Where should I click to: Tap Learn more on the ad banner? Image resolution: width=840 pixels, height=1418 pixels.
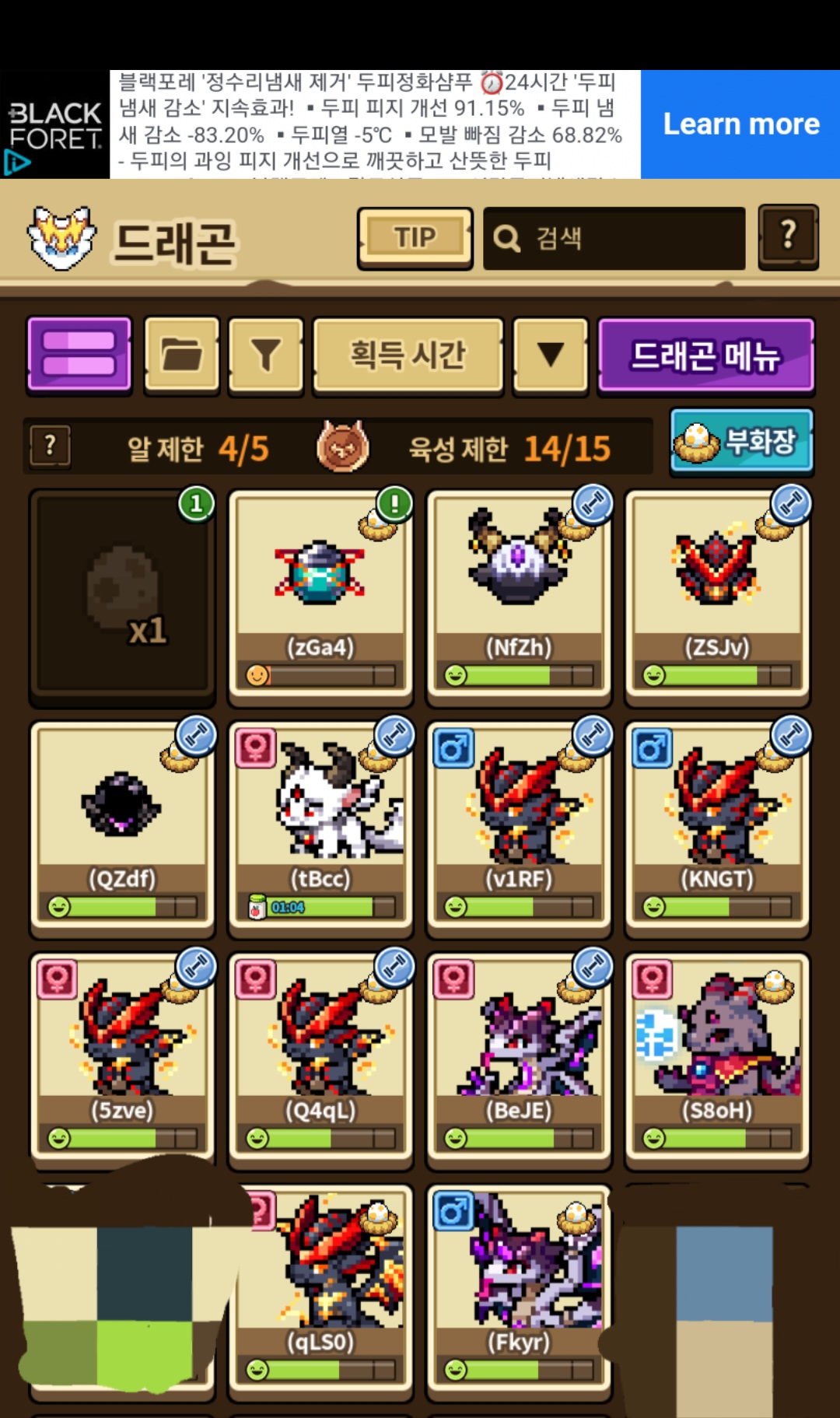pyautogui.click(x=740, y=124)
